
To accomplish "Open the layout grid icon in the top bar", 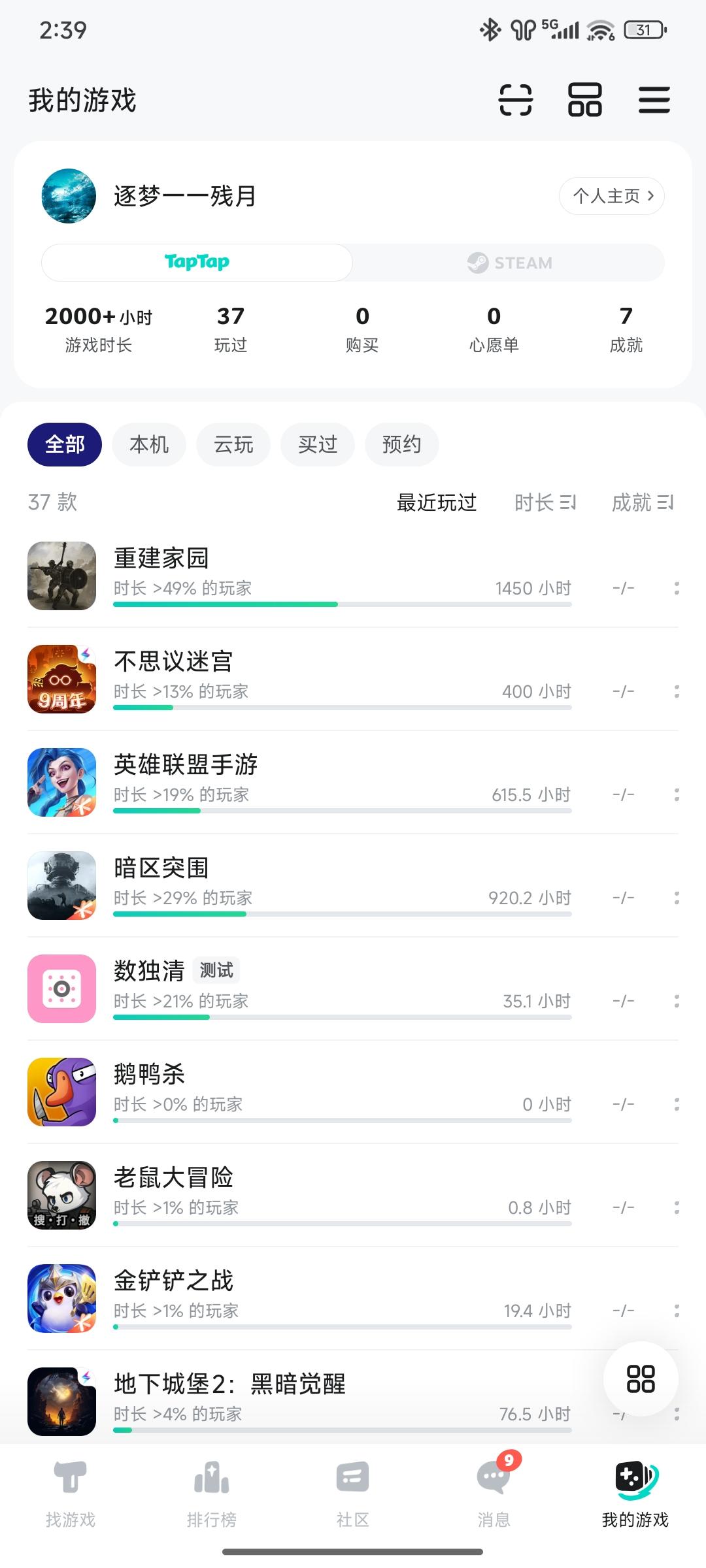I will tap(584, 100).
